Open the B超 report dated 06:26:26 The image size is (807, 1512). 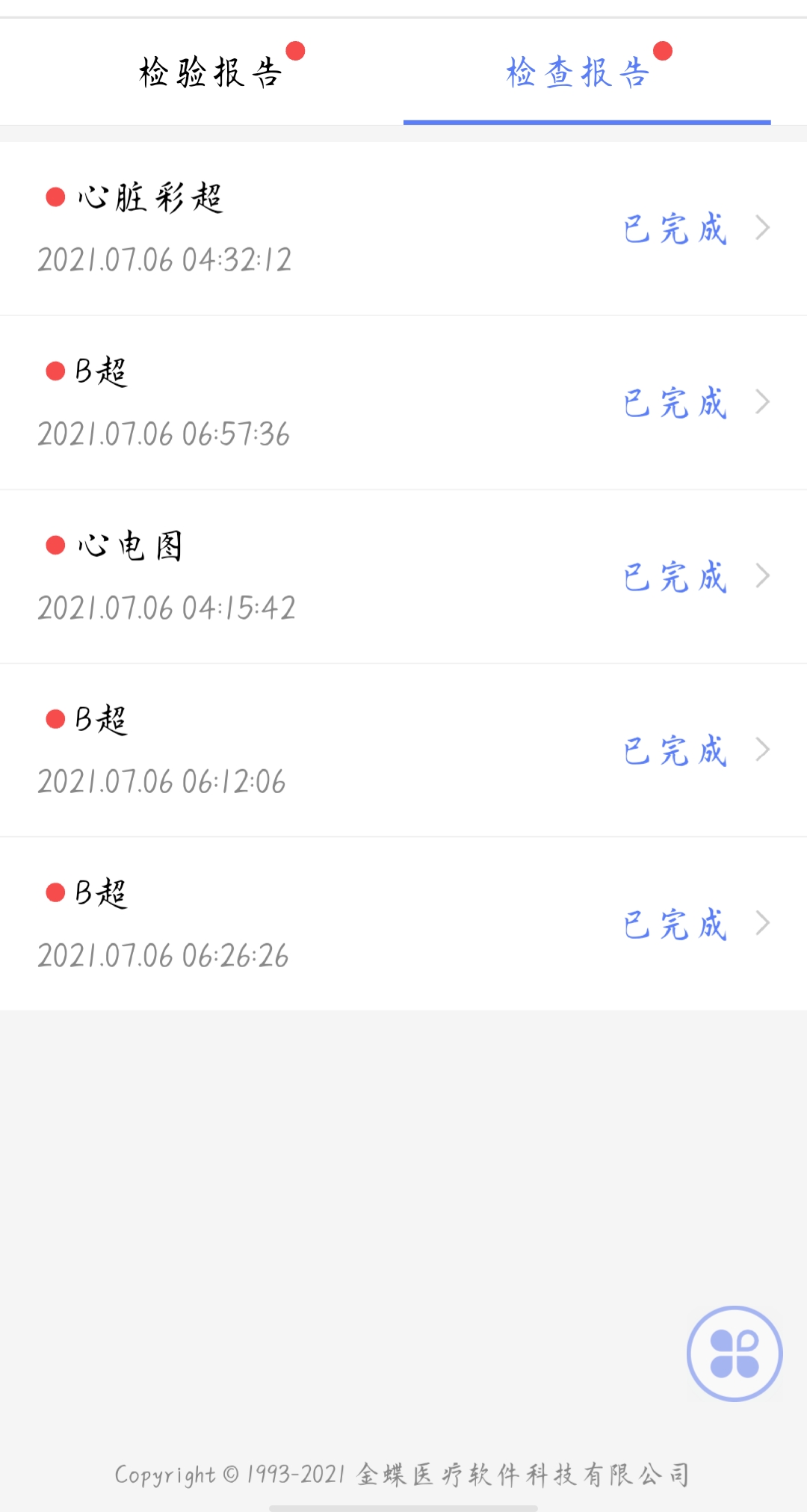pyautogui.click(x=403, y=924)
